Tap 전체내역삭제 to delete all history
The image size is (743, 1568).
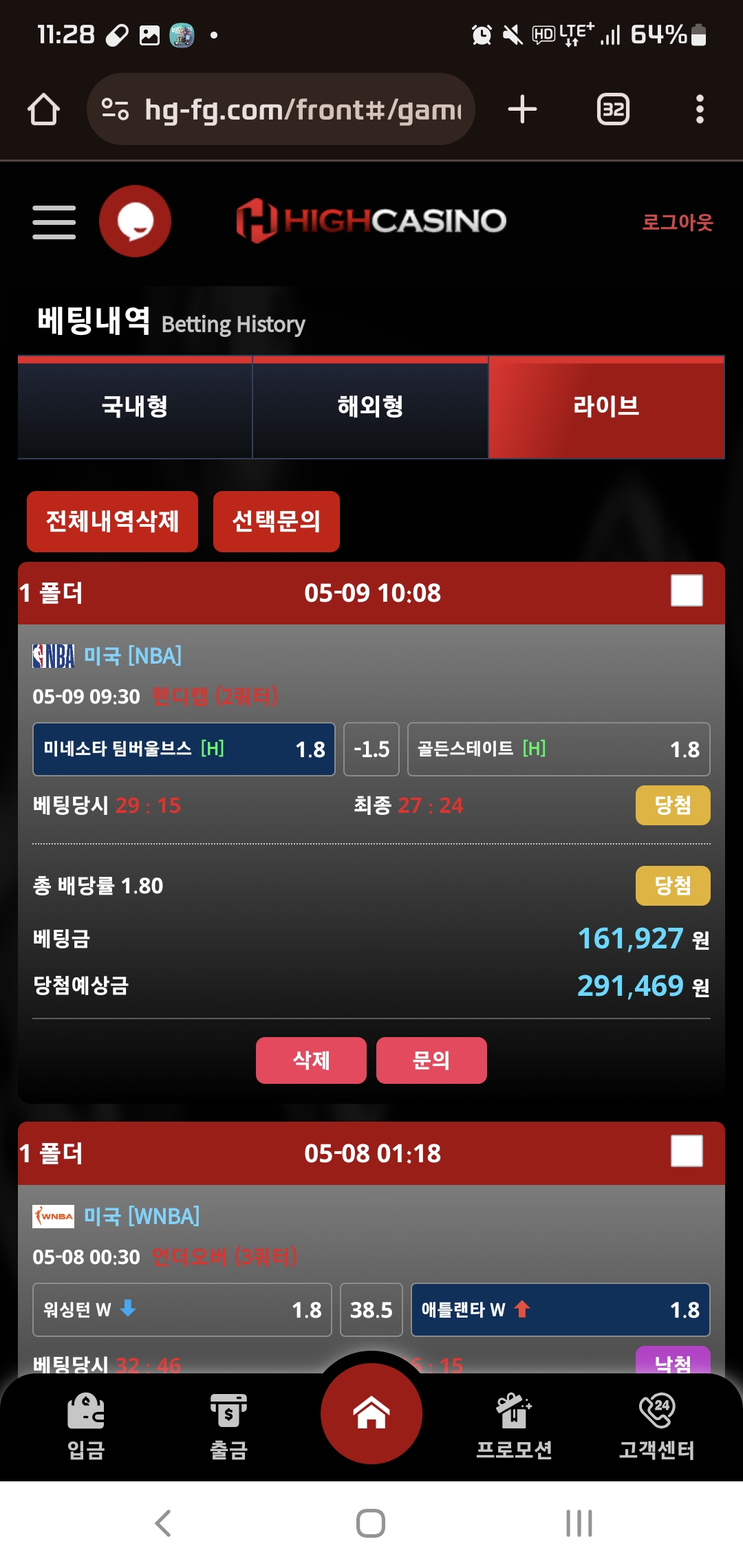[112, 521]
